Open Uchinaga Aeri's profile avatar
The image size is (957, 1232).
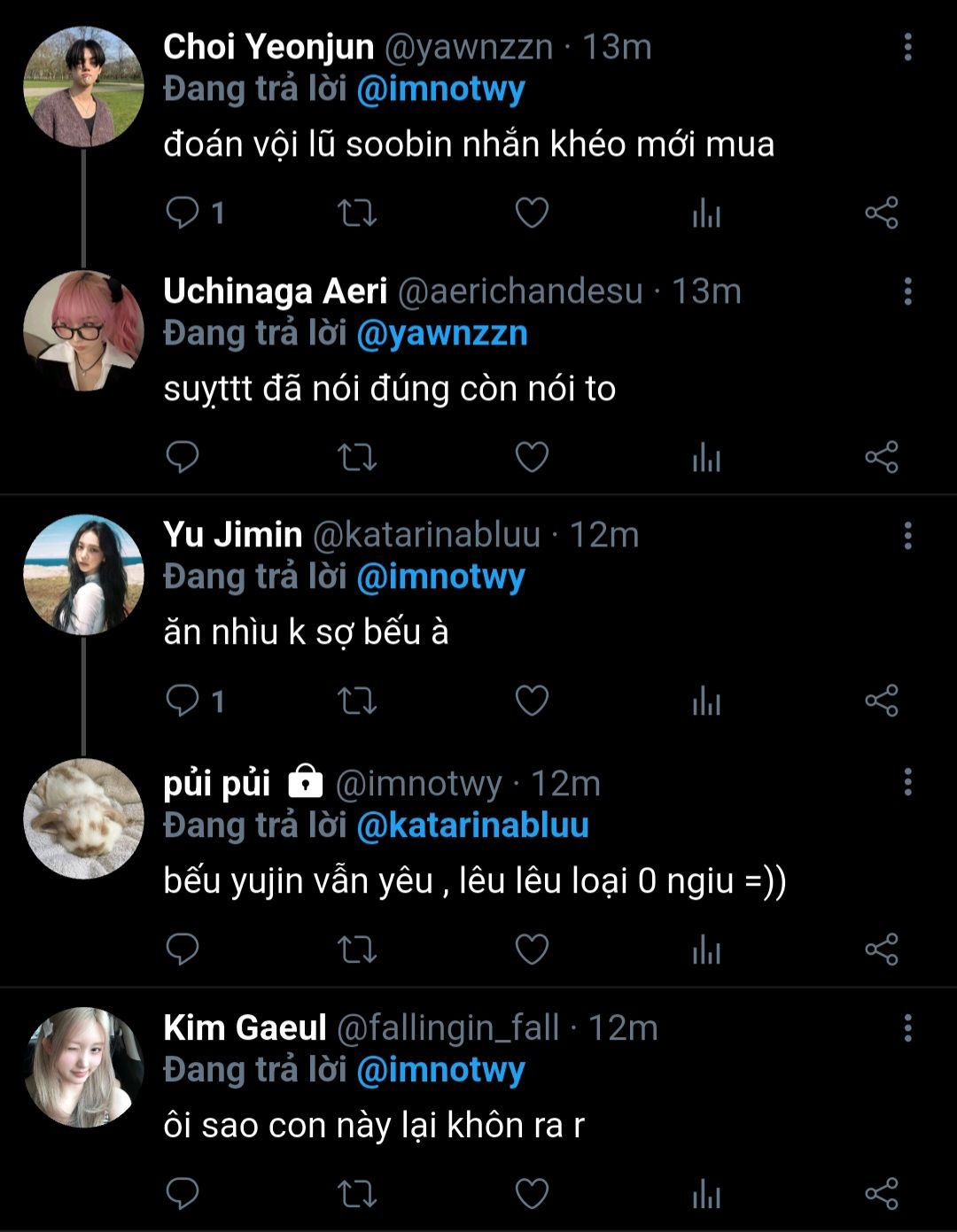[x=83, y=330]
